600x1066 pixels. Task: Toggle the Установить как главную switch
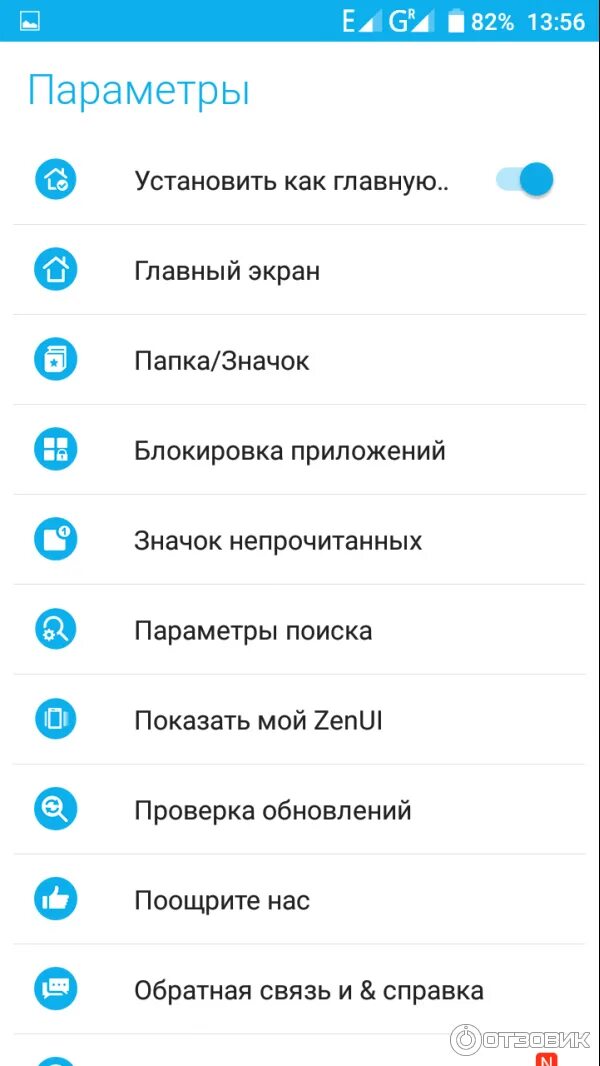(x=524, y=180)
